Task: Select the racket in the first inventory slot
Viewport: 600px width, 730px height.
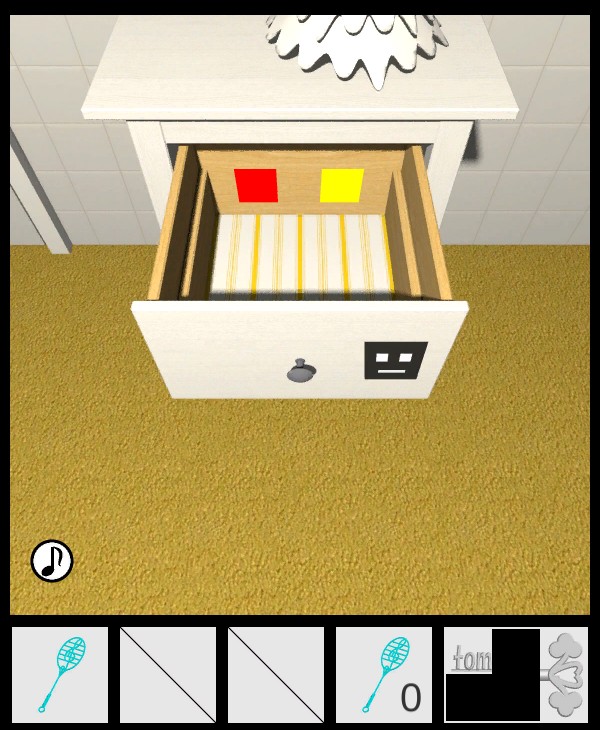Action: [60, 675]
